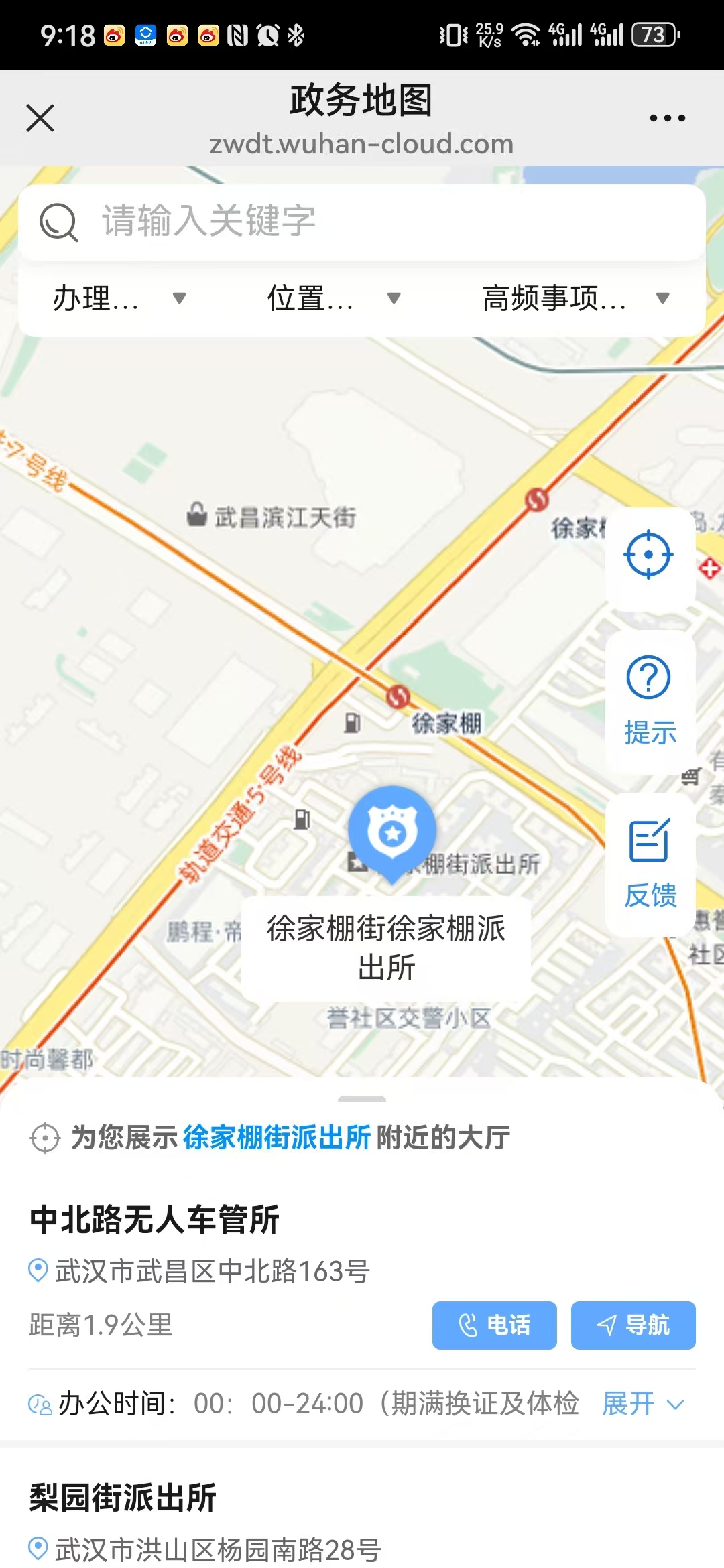Open 梨园街派出所 hall details

(x=123, y=1498)
